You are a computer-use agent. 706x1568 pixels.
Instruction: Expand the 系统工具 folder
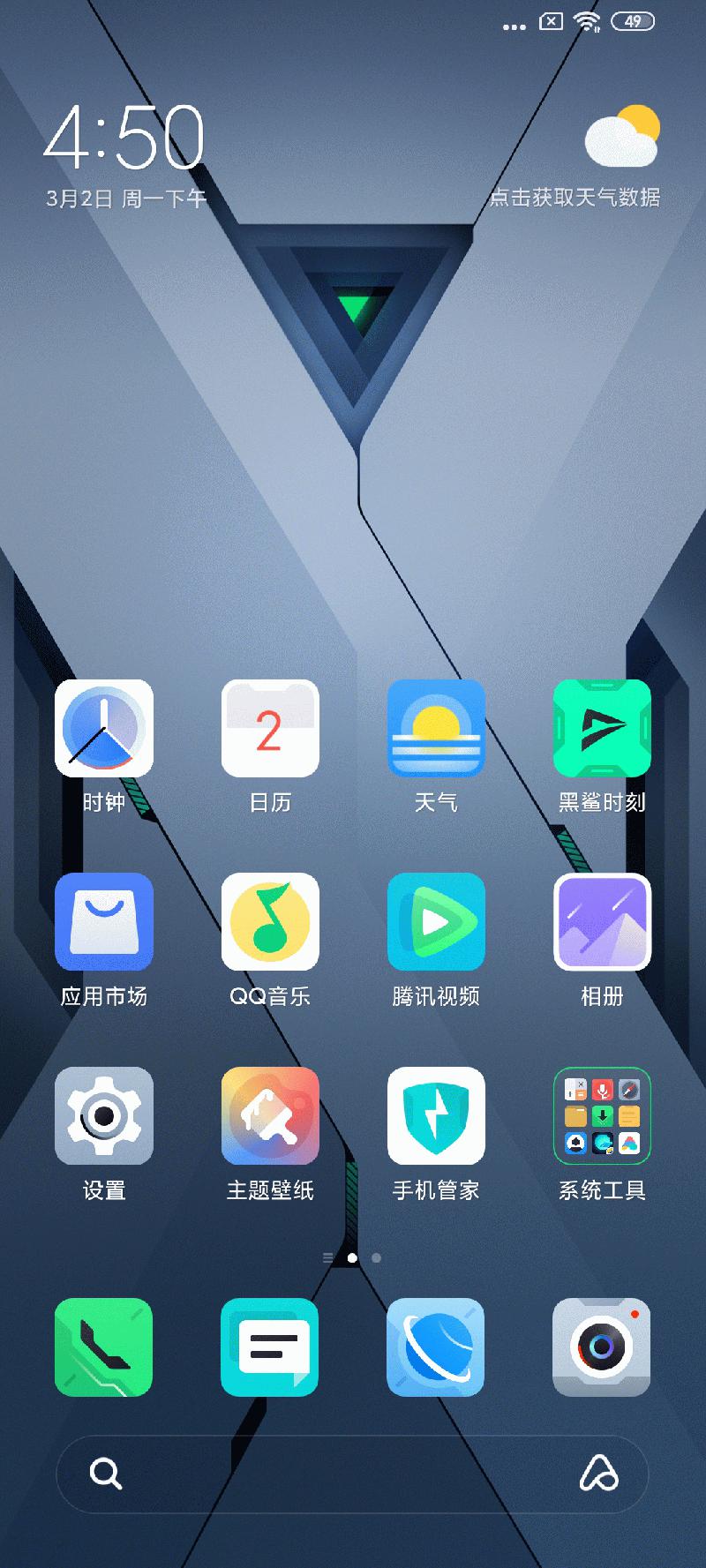(x=602, y=1116)
